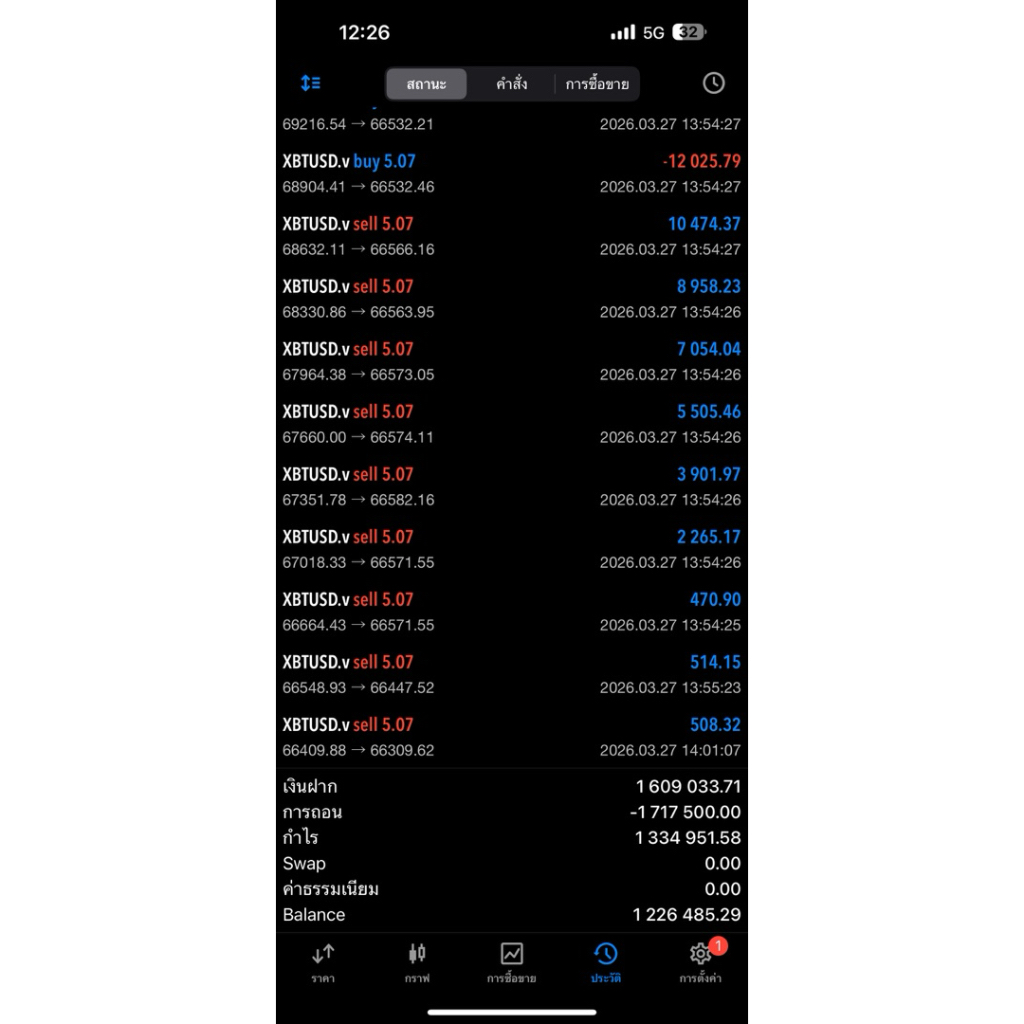Open the sort order icon

[x=311, y=83]
